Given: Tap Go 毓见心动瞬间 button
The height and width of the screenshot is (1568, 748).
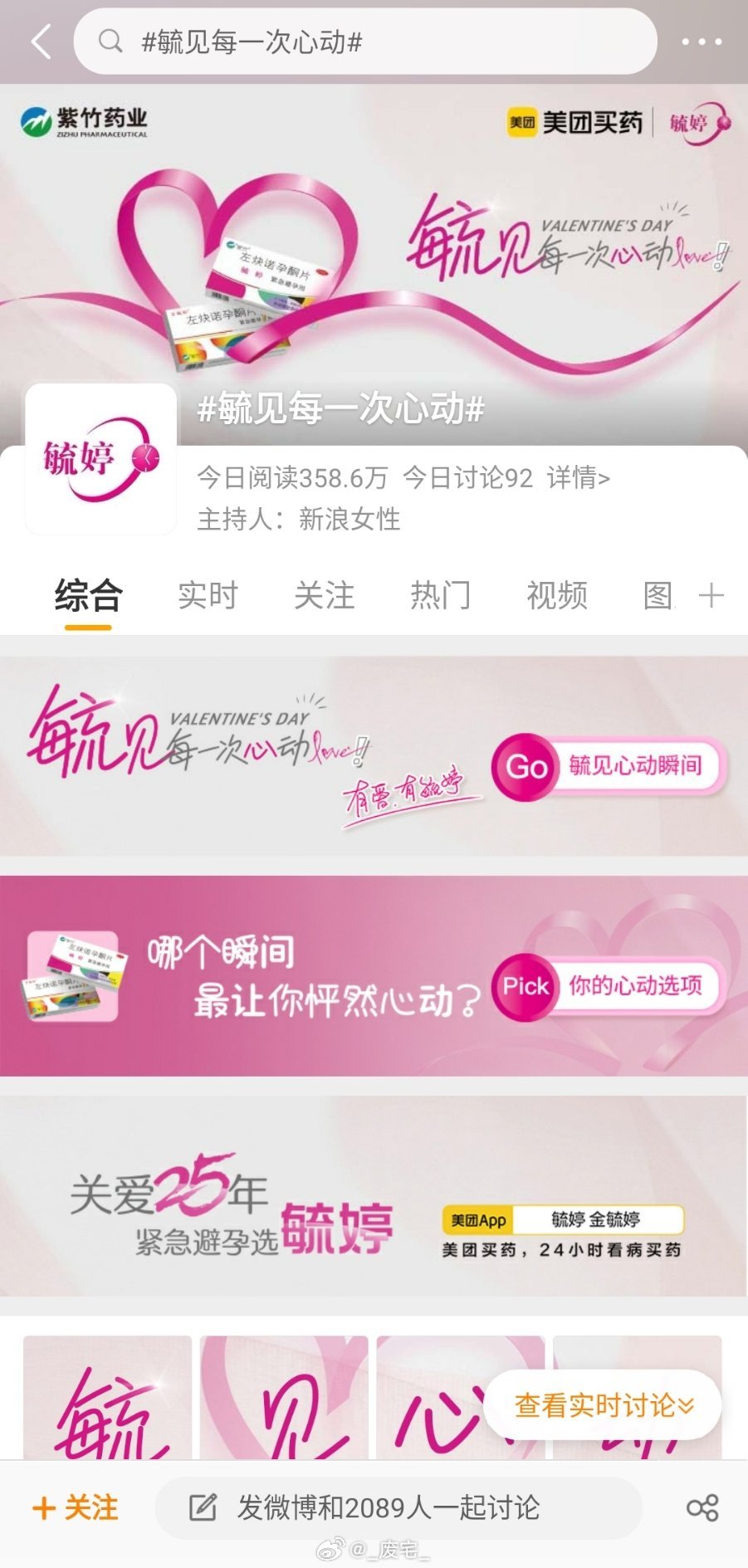Looking at the screenshot, I should click(x=609, y=766).
